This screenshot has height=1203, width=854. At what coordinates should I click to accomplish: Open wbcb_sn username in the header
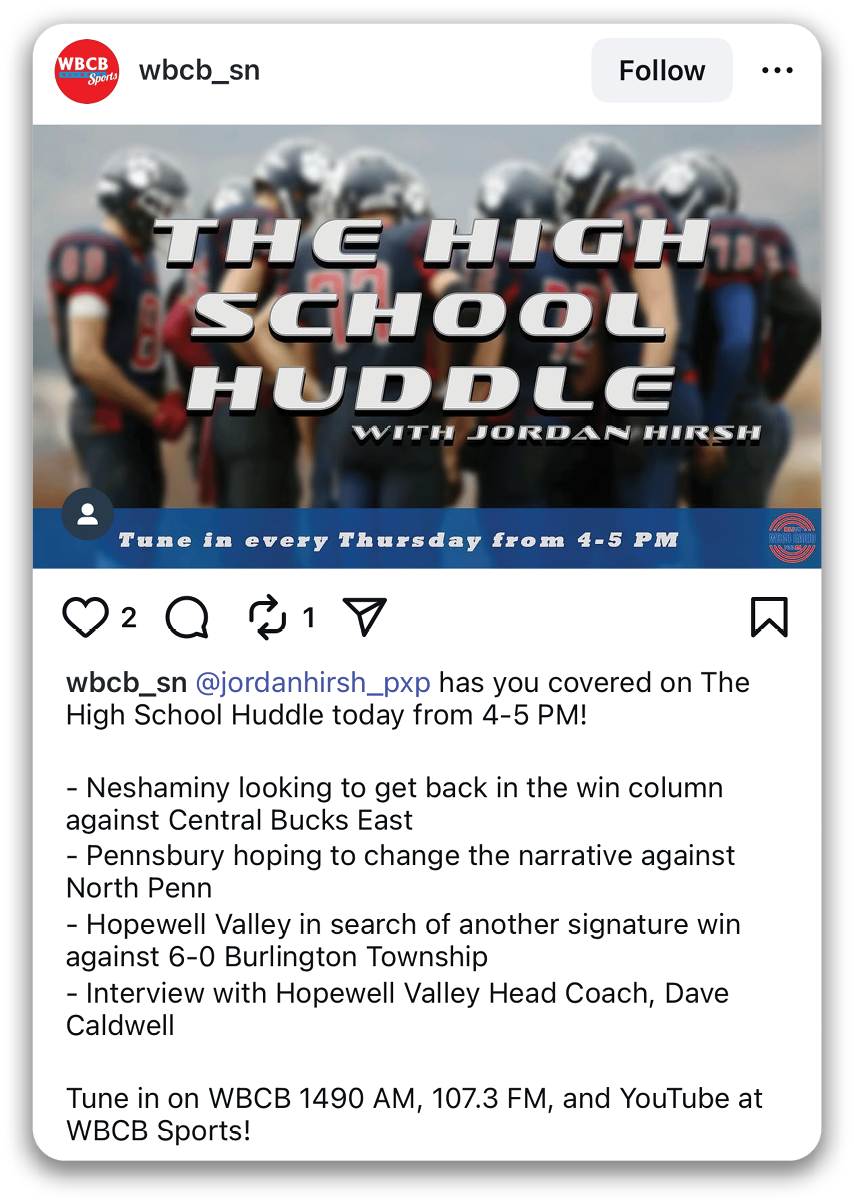click(x=199, y=71)
